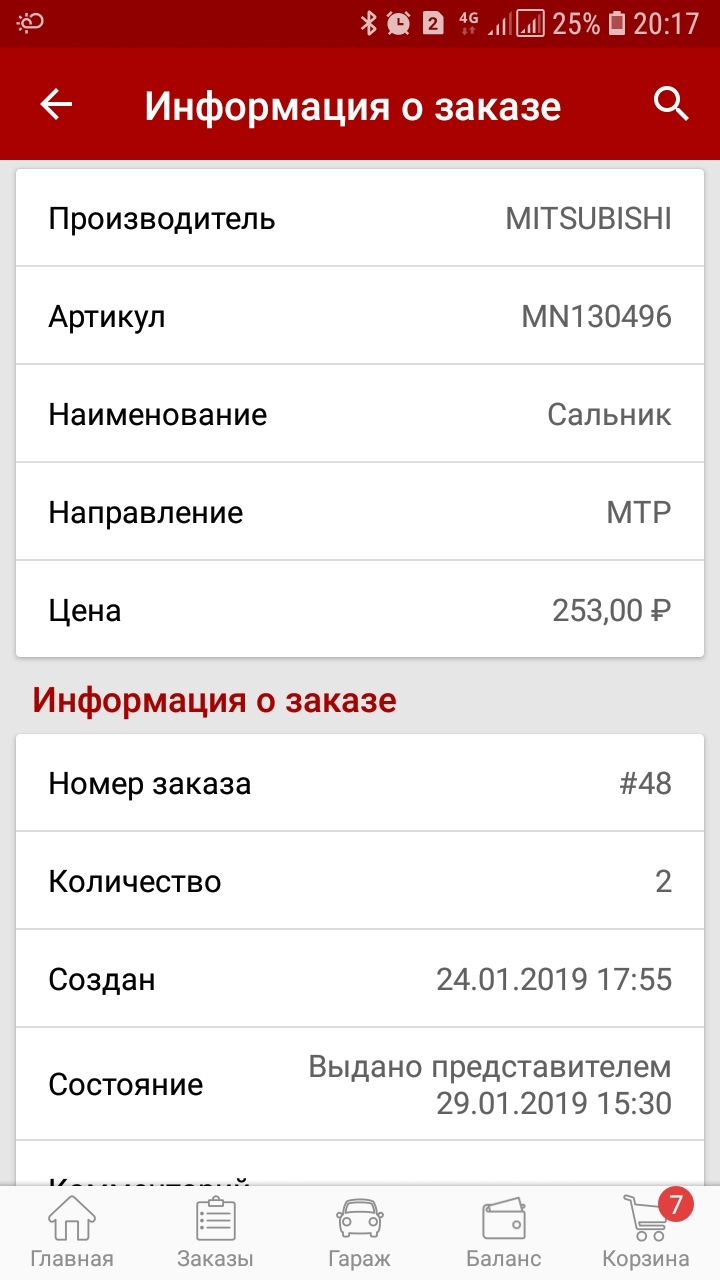Open the Корзина cart icon
The image size is (720, 1280).
click(645, 1218)
